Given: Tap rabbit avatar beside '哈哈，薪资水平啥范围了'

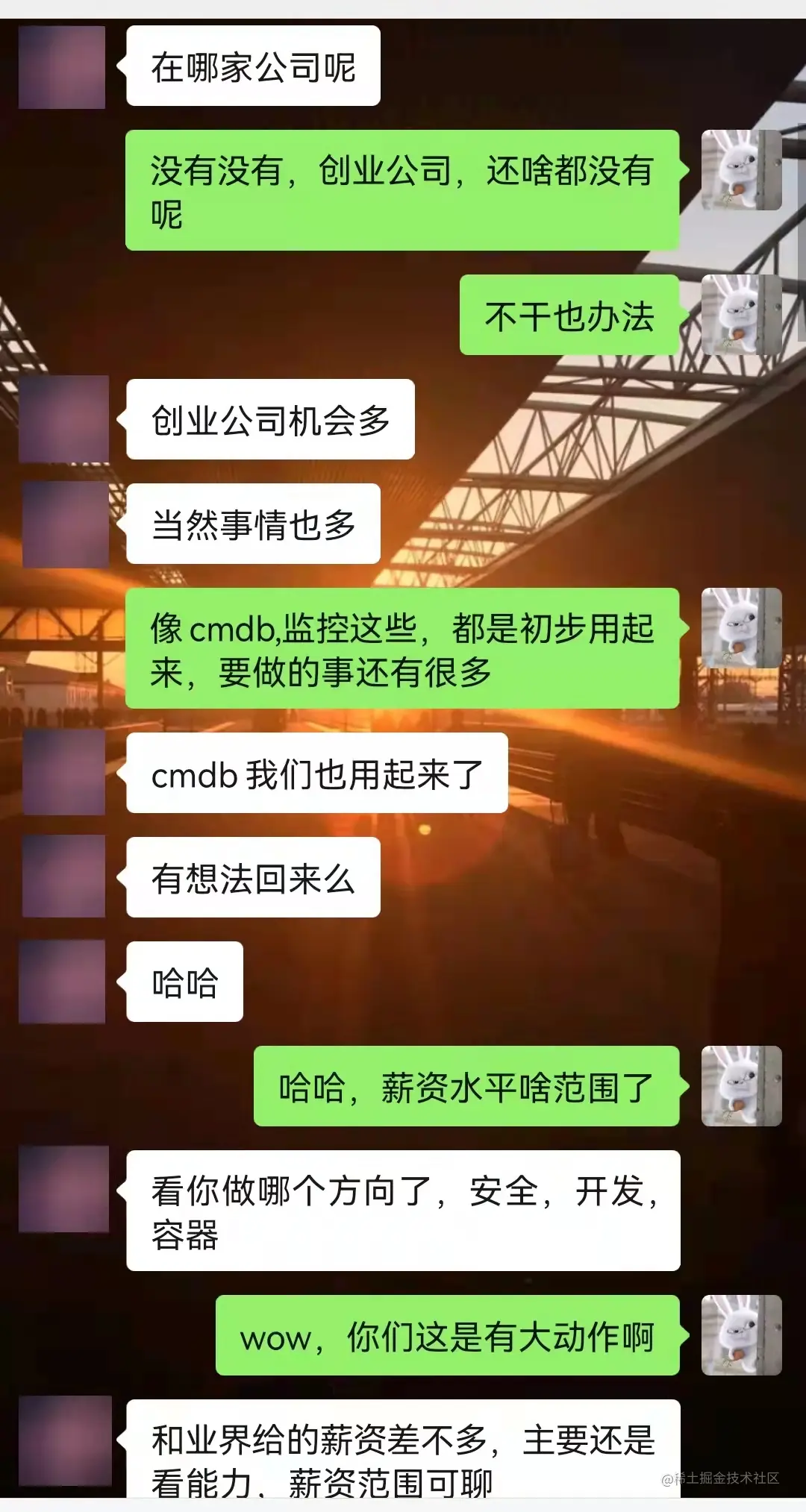Looking at the screenshot, I should coord(741,1086).
